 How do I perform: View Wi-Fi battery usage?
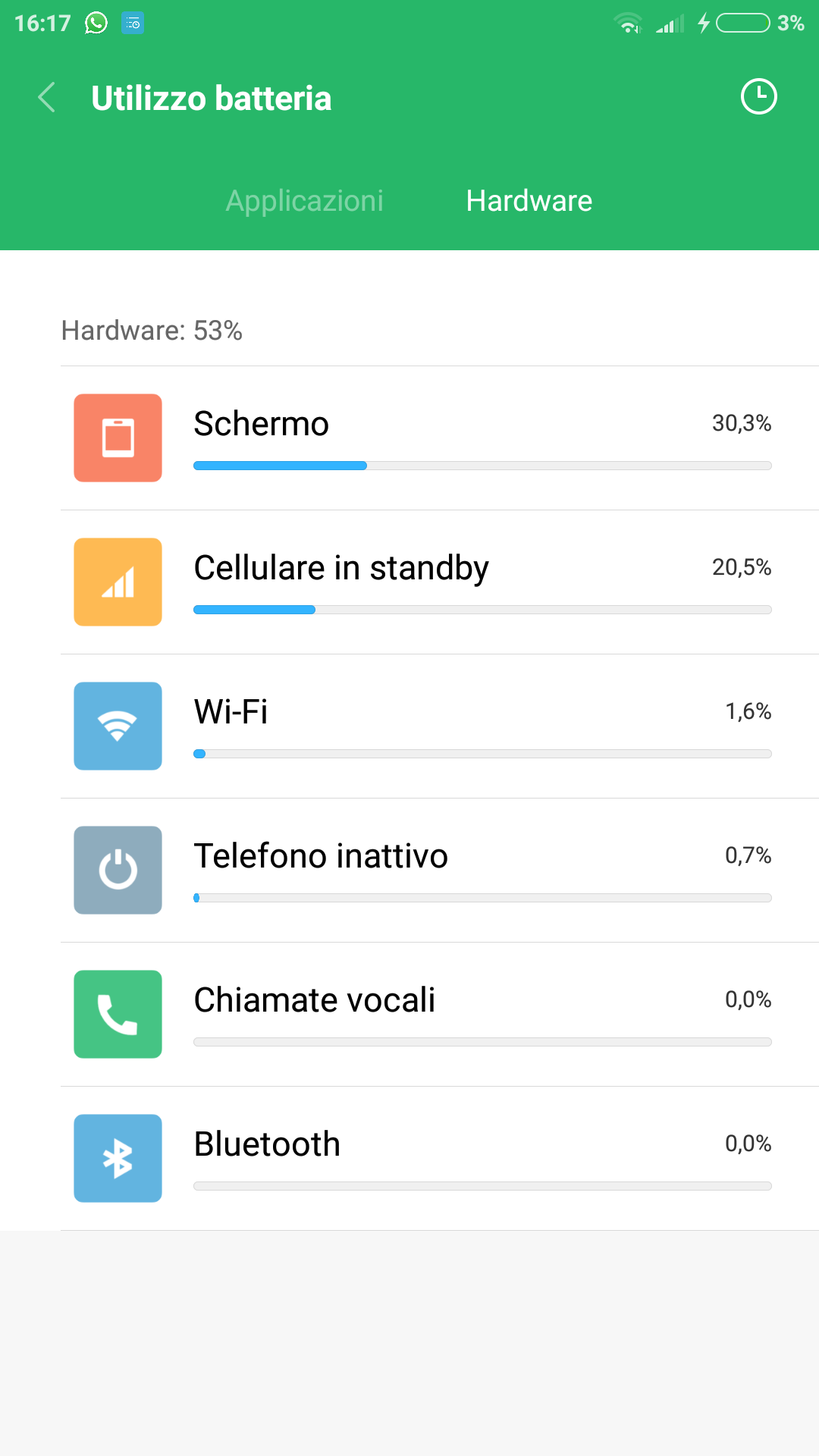(x=440, y=726)
